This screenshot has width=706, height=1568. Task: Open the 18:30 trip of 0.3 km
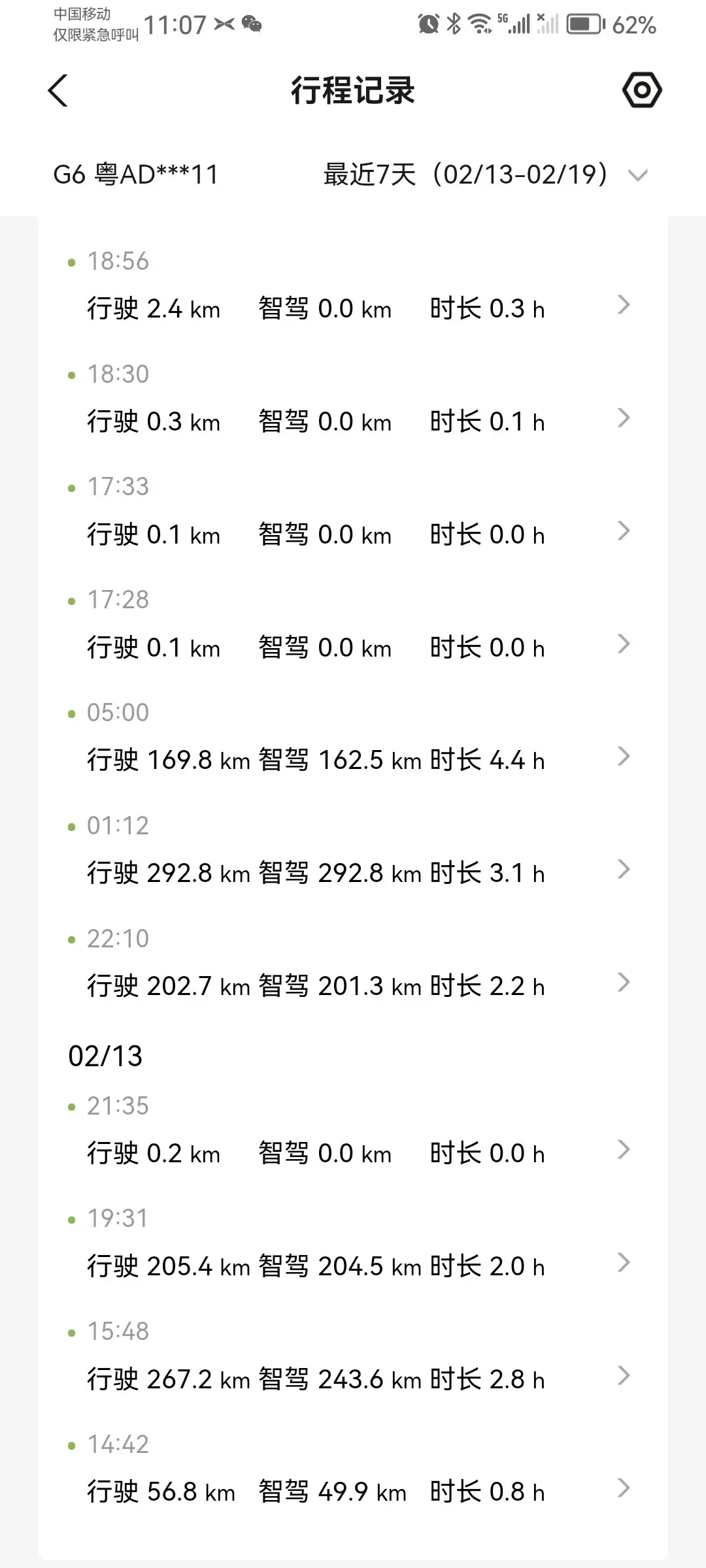(353, 399)
